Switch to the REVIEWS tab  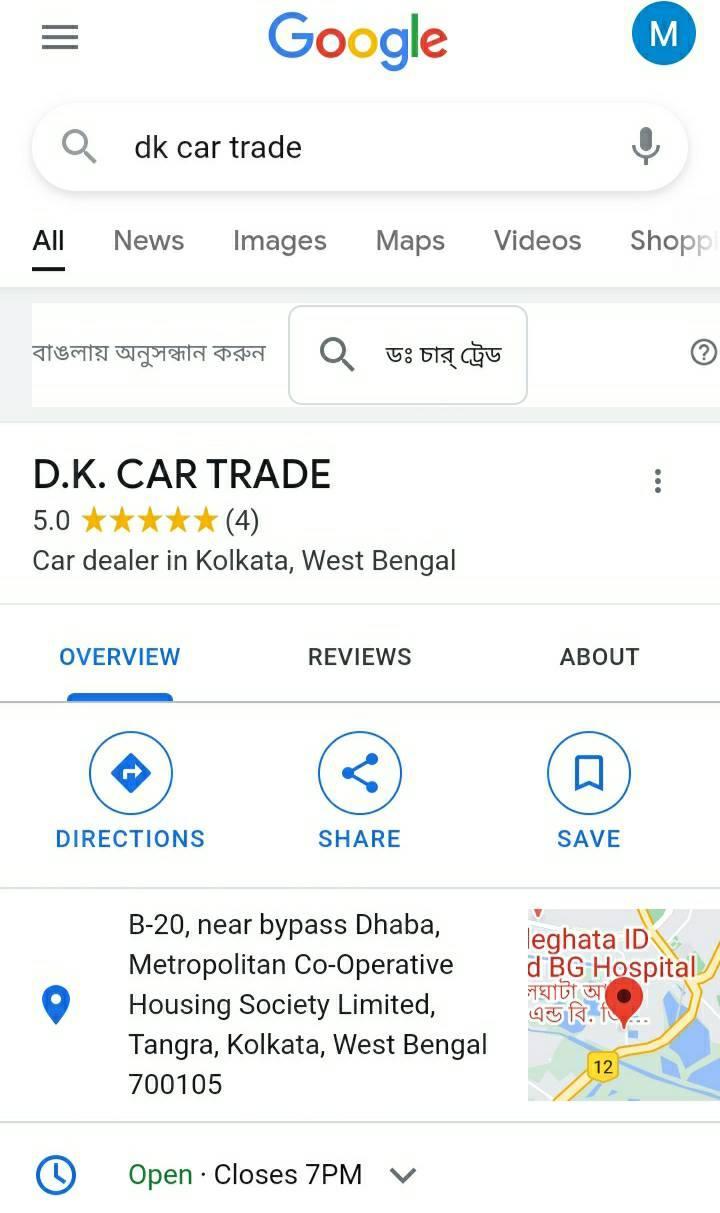[x=360, y=657]
